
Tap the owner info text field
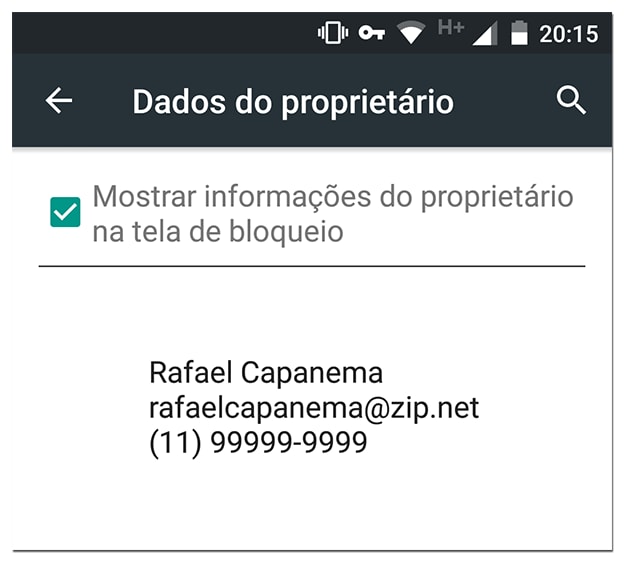pyautogui.click(x=313, y=408)
